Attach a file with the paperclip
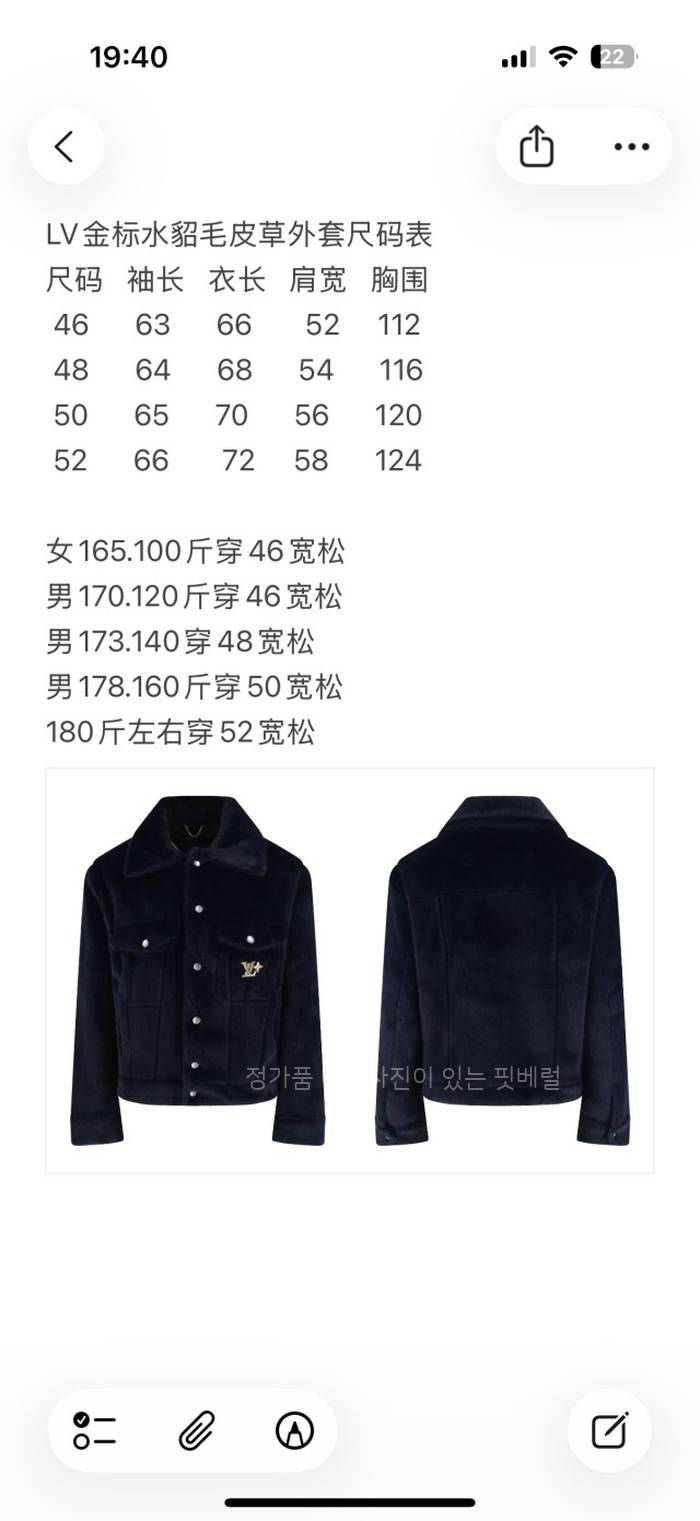The image size is (700, 1521). coord(195,1431)
